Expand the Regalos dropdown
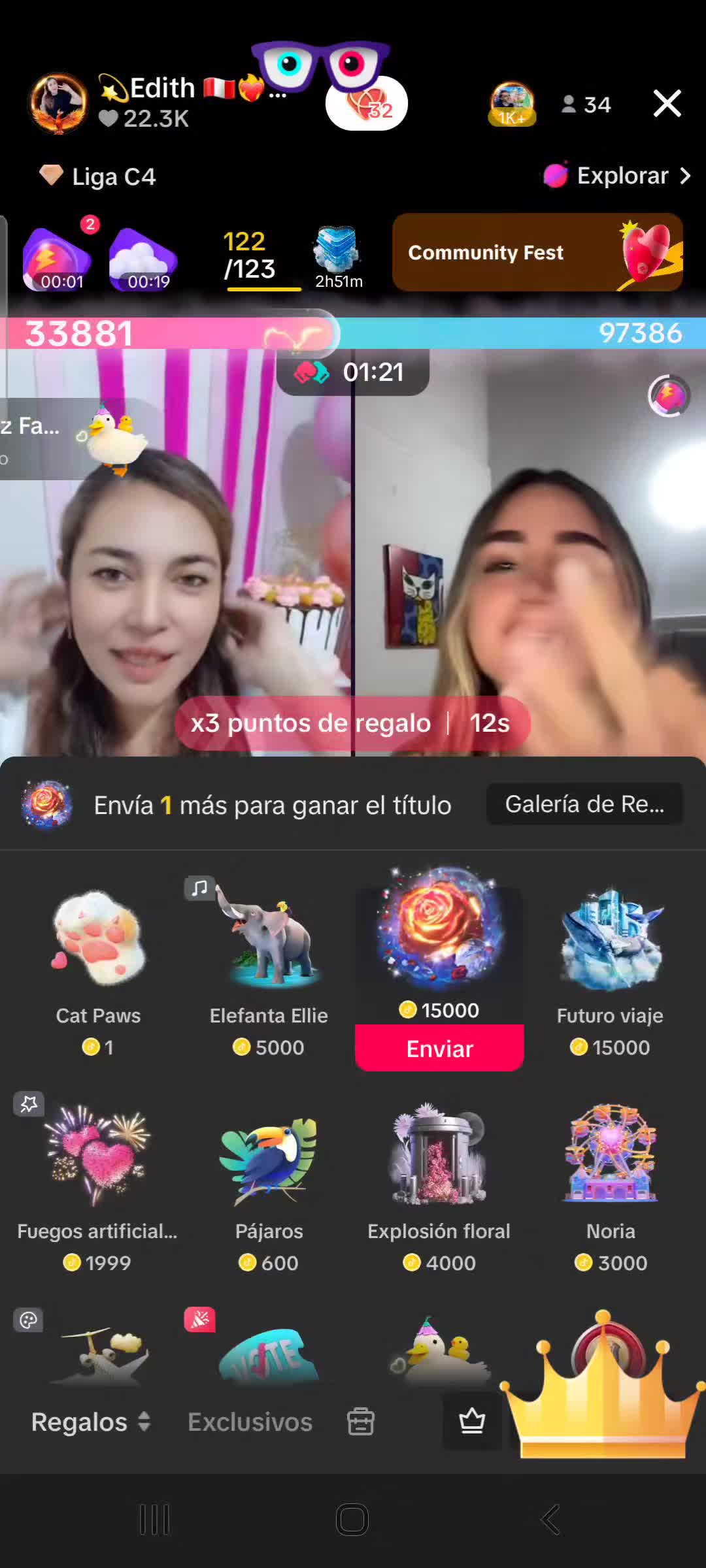 tap(90, 1422)
